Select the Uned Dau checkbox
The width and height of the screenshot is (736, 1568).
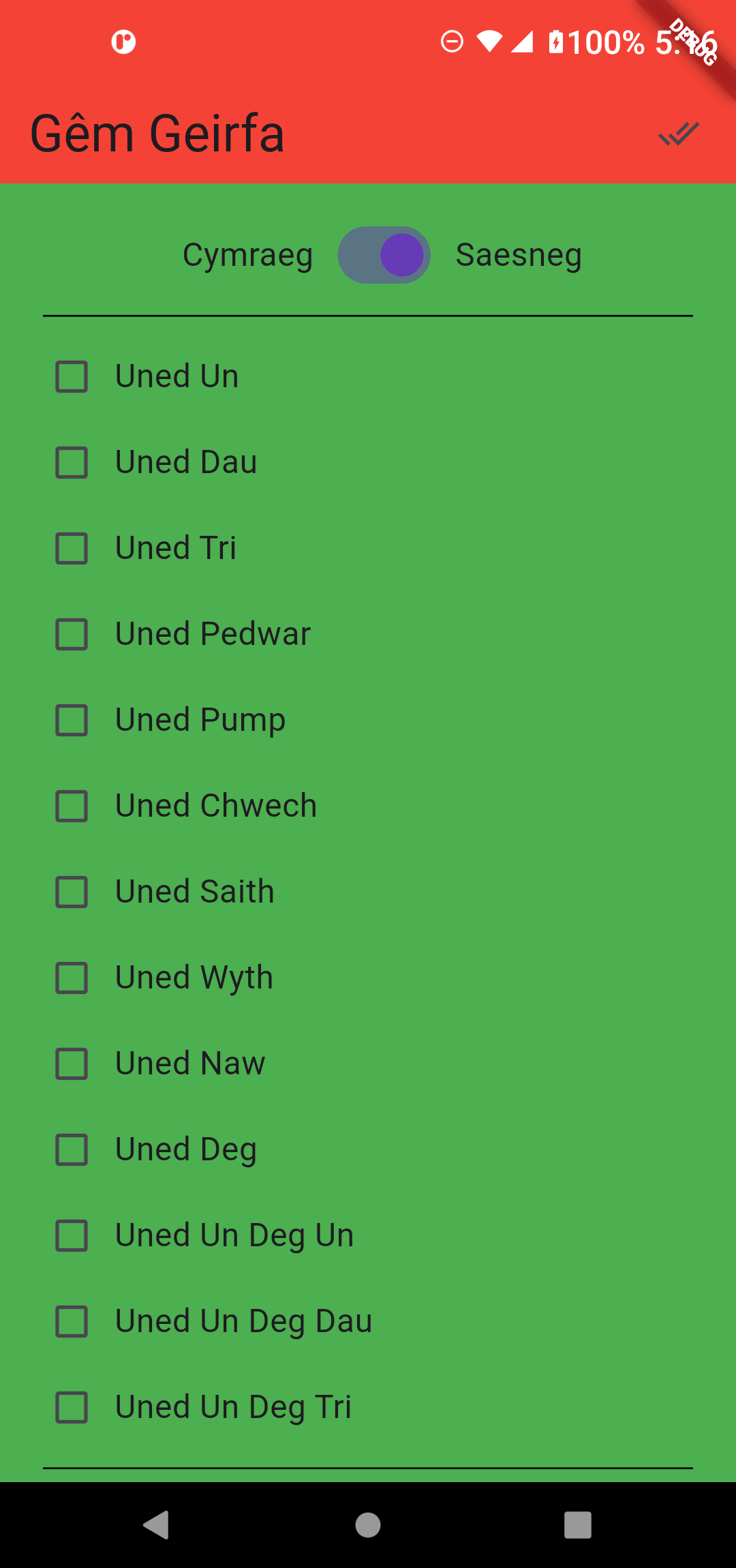coord(72,463)
